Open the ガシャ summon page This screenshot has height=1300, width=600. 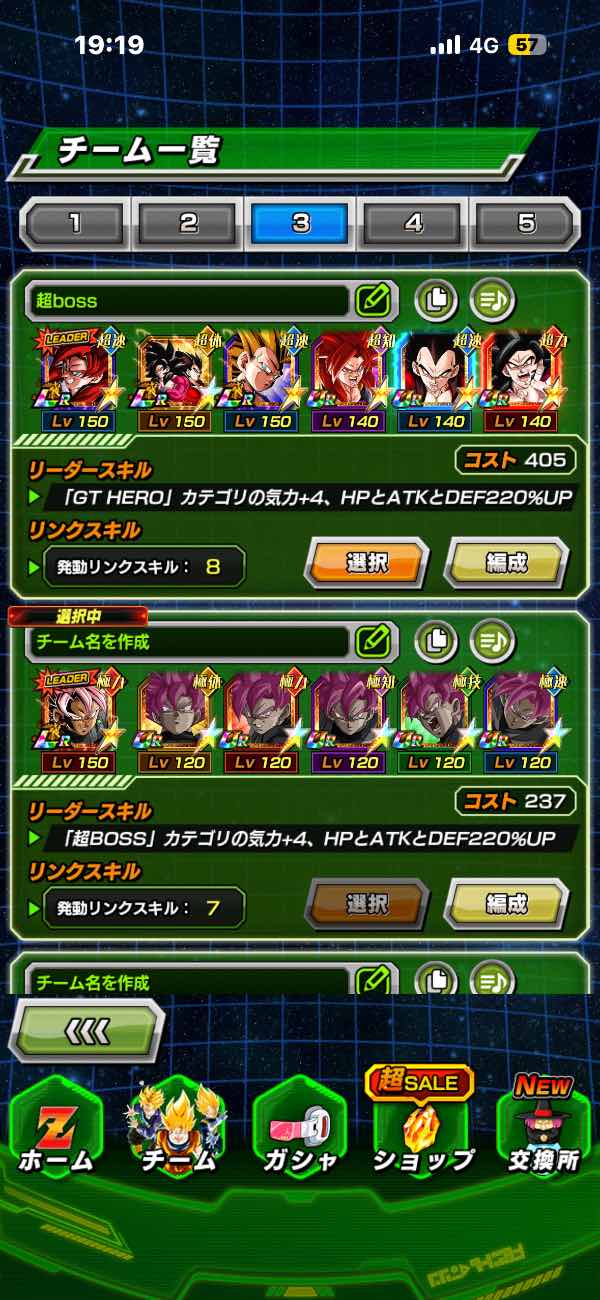tap(300, 1130)
